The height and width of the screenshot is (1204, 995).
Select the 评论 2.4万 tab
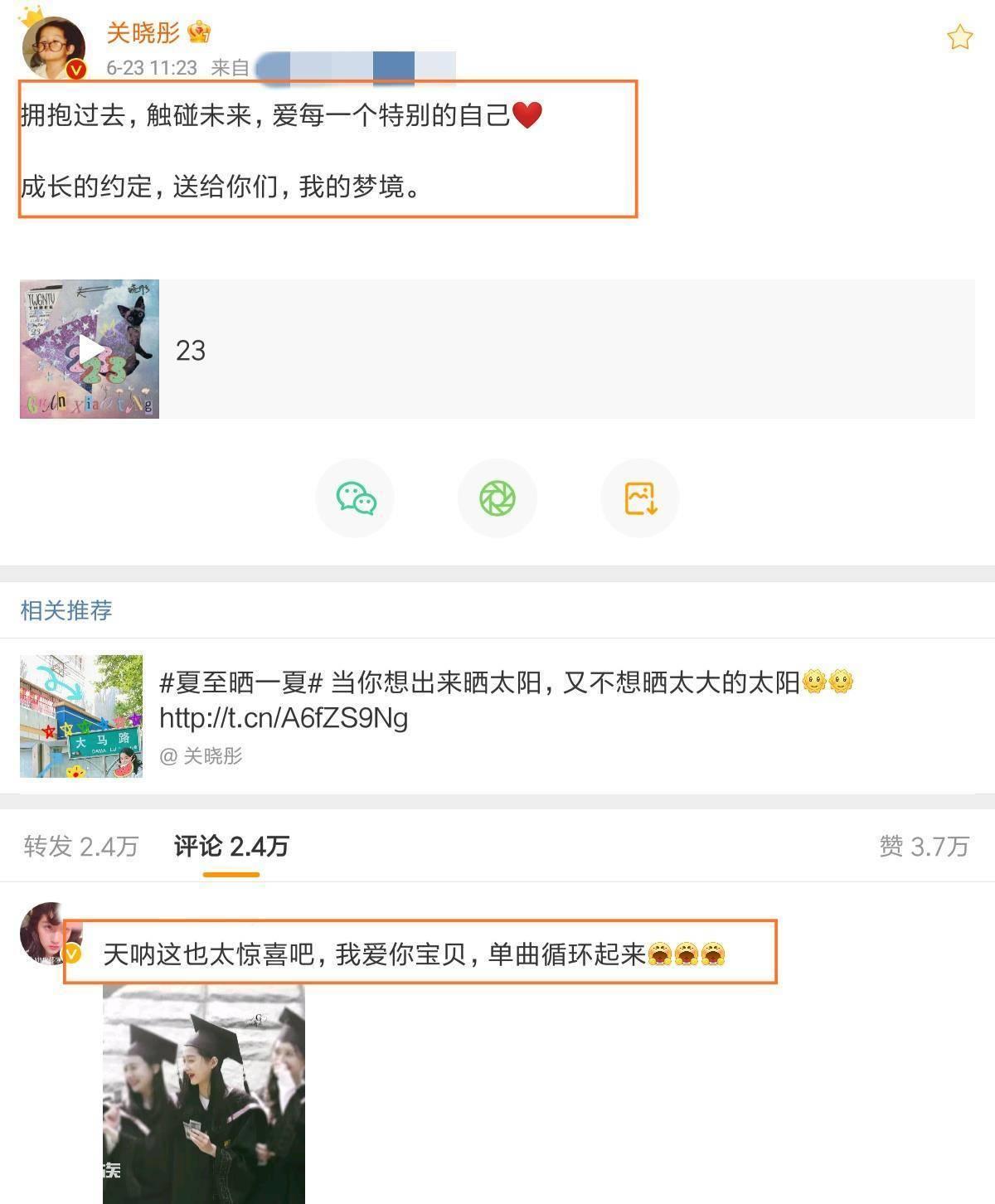coord(231,847)
